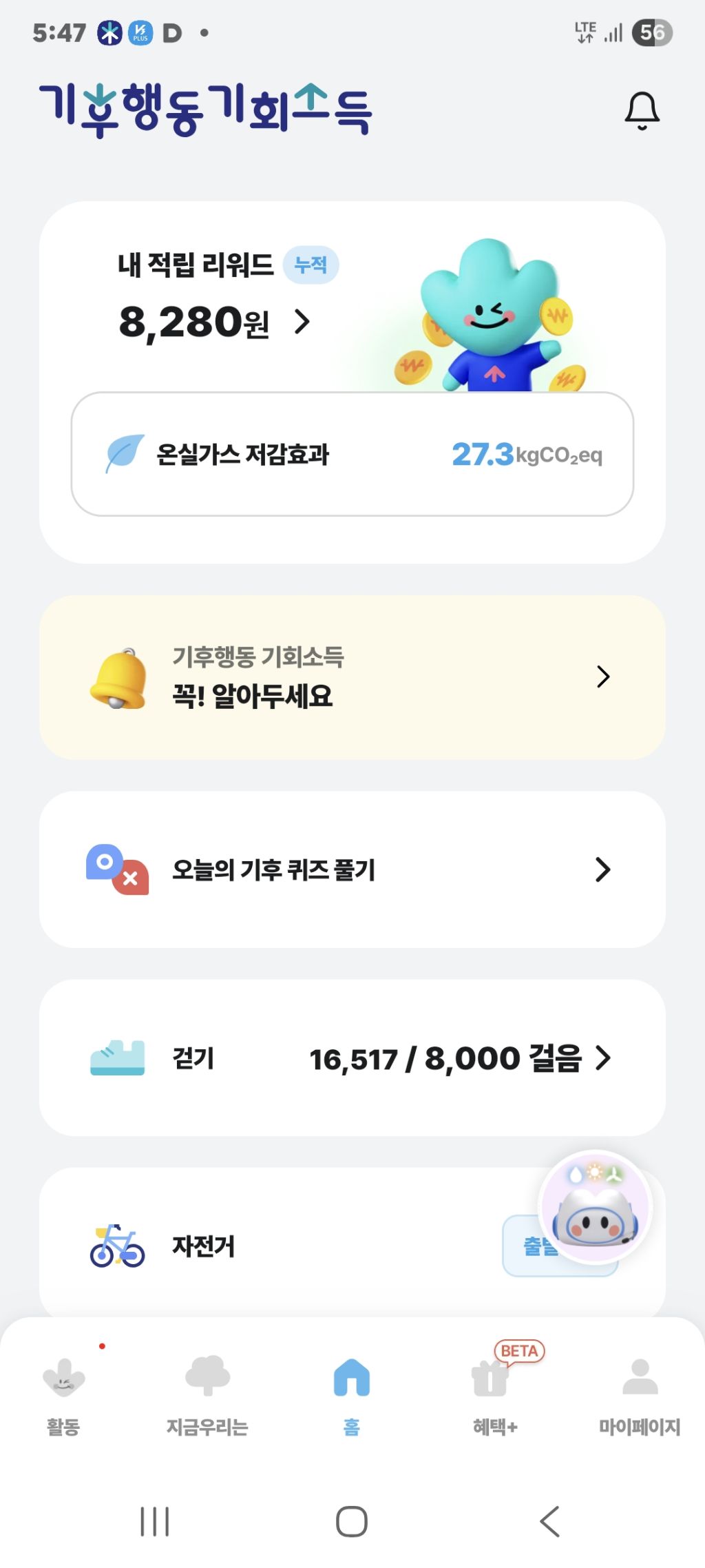Select the 홈 tab
The height and width of the screenshot is (1568, 705).
click(352, 1393)
